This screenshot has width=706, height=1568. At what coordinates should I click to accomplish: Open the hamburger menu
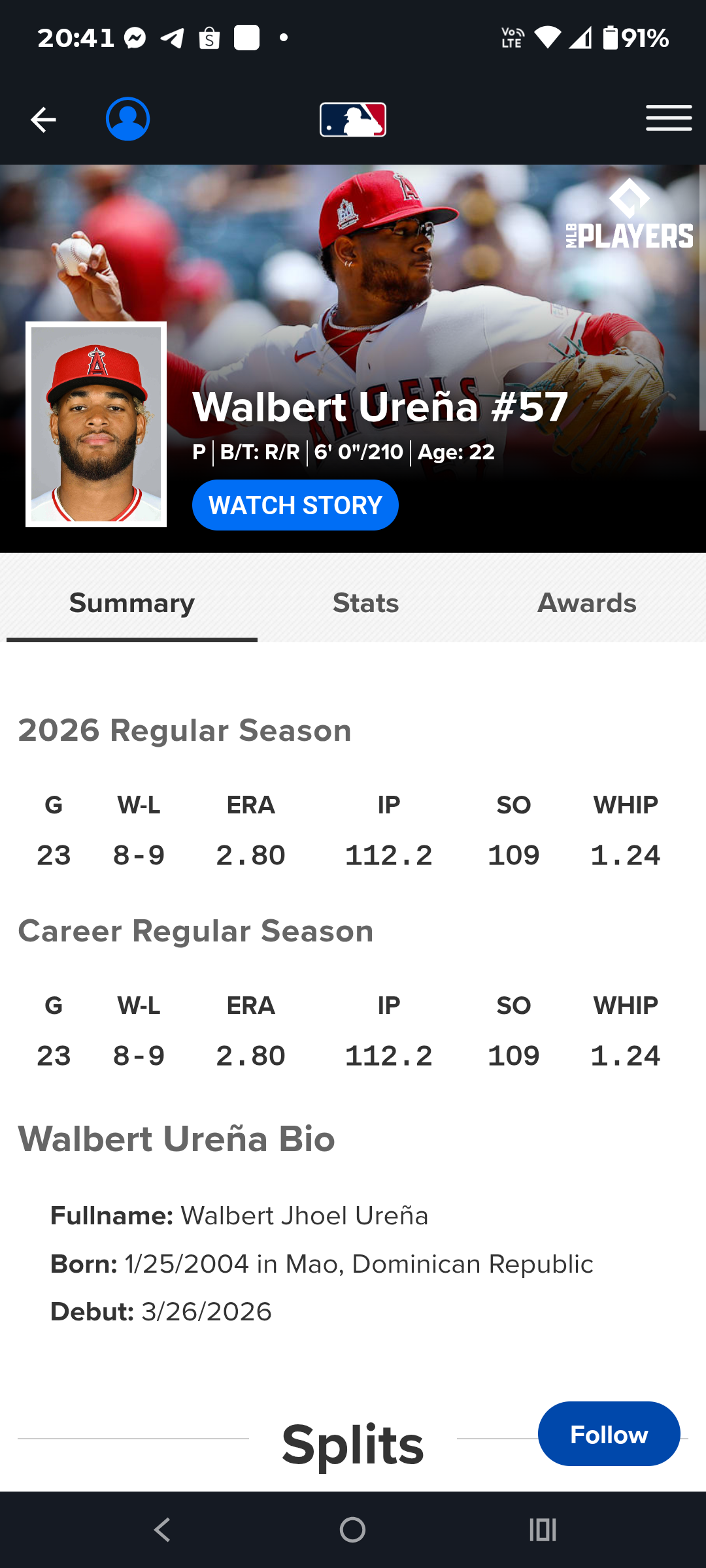pos(669,118)
